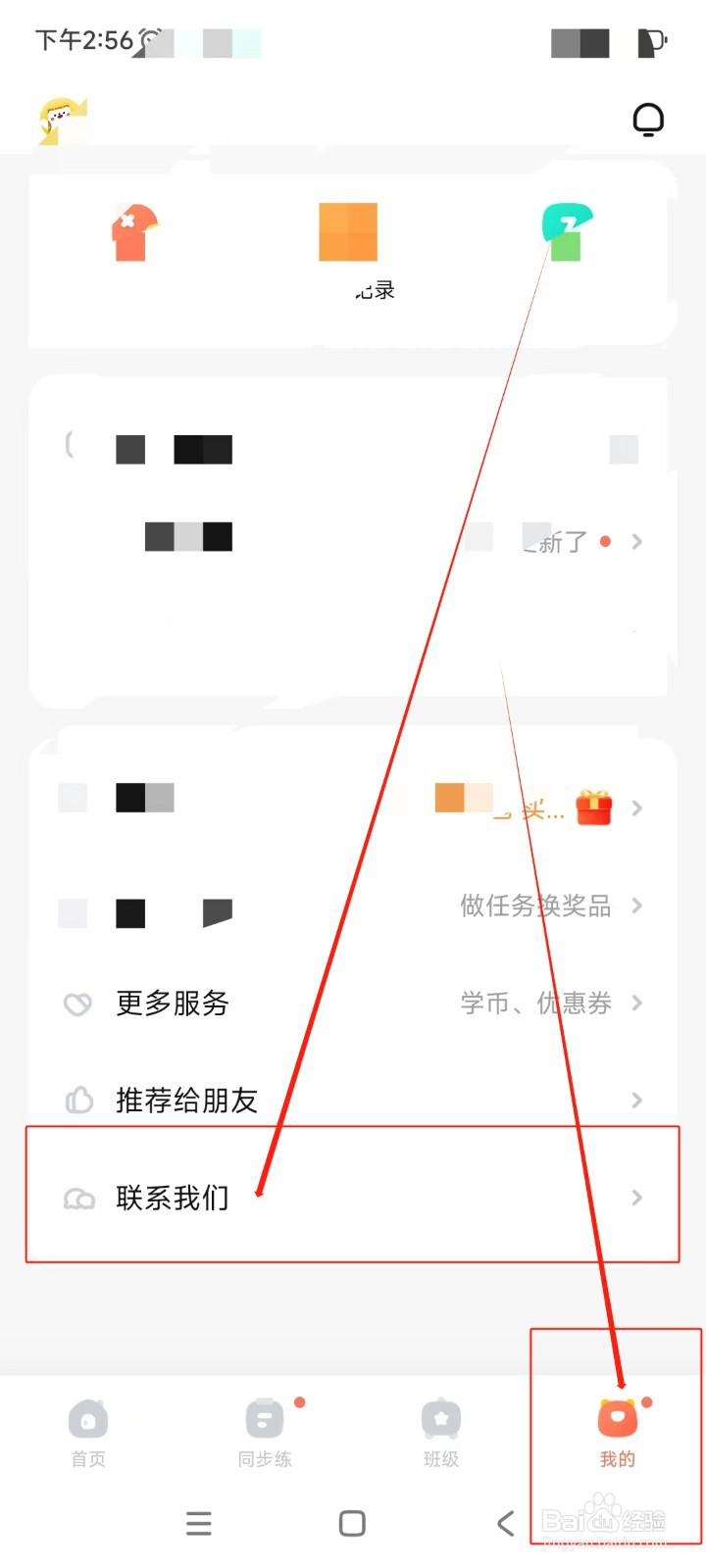Tap 推荐给朋友 to share the app
This screenshot has height=1568, width=706.
[x=186, y=1100]
